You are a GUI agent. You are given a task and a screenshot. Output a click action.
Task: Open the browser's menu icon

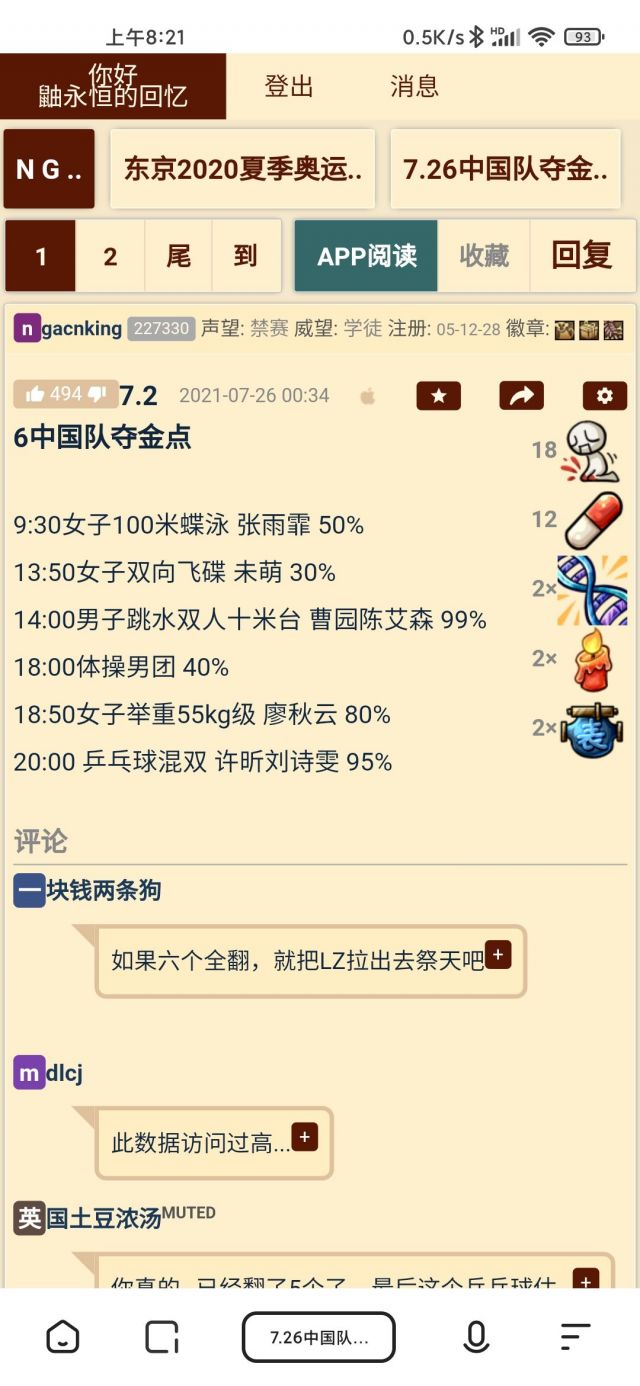pyautogui.click(x=574, y=1337)
